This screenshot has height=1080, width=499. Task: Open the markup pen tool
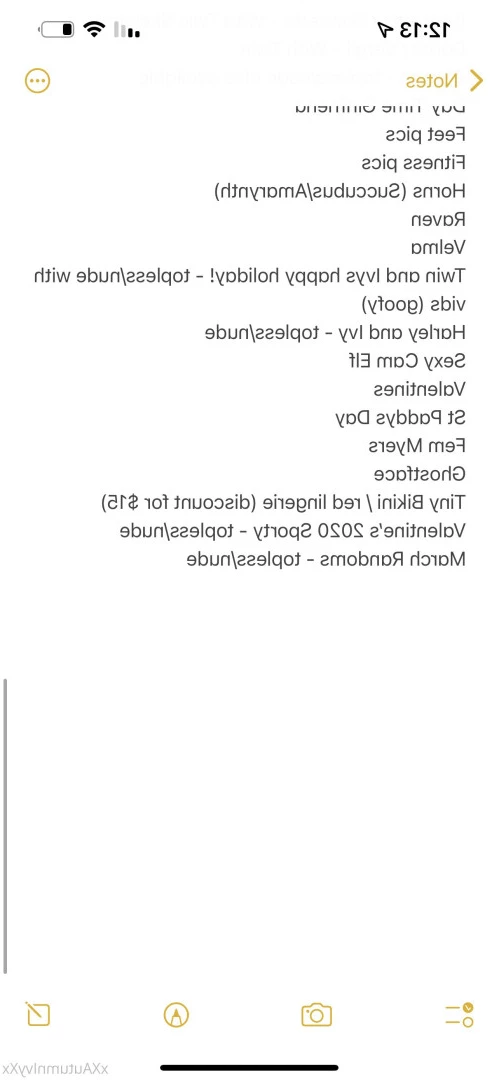(177, 1014)
